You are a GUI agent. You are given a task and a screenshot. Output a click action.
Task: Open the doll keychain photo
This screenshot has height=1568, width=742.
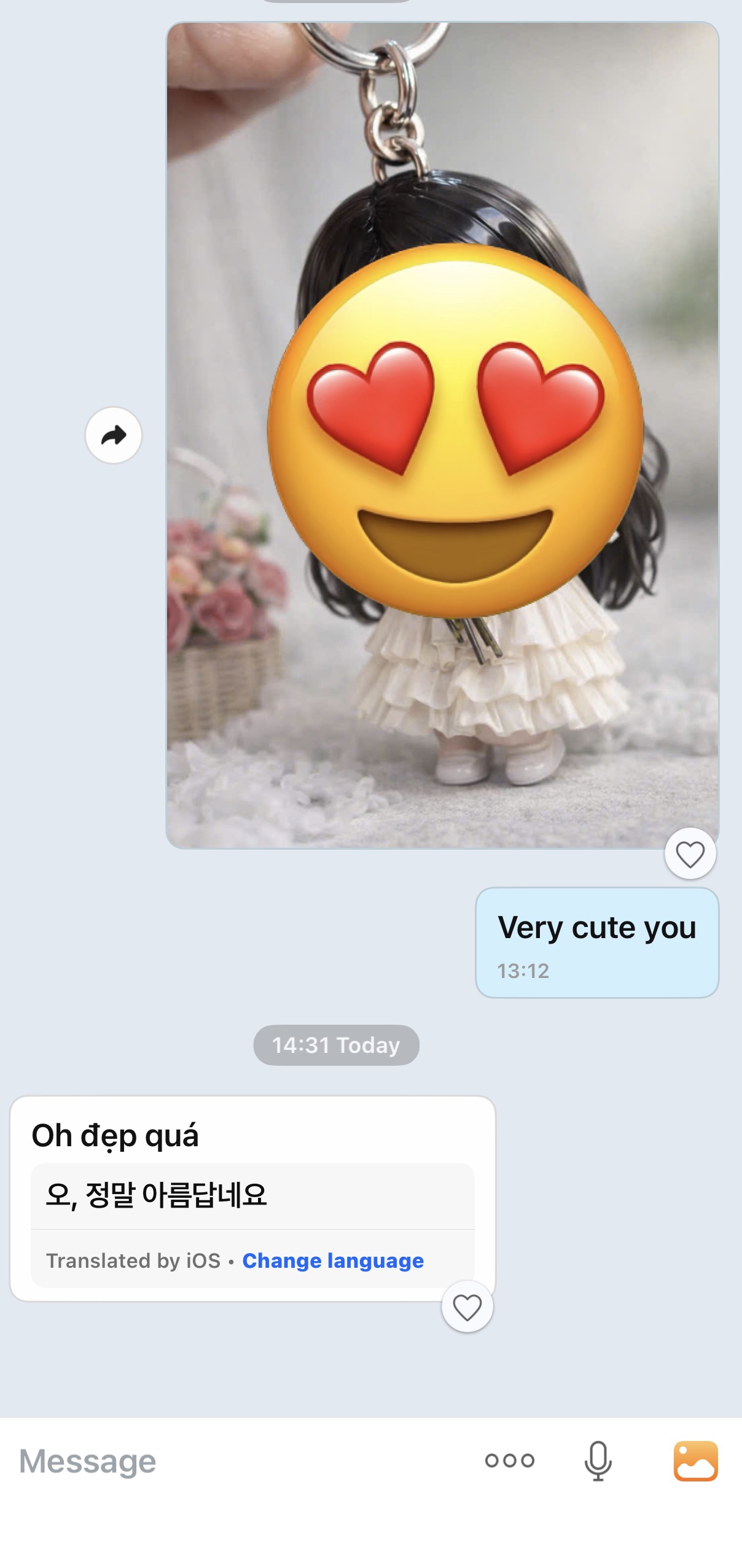(x=442, y=435)
